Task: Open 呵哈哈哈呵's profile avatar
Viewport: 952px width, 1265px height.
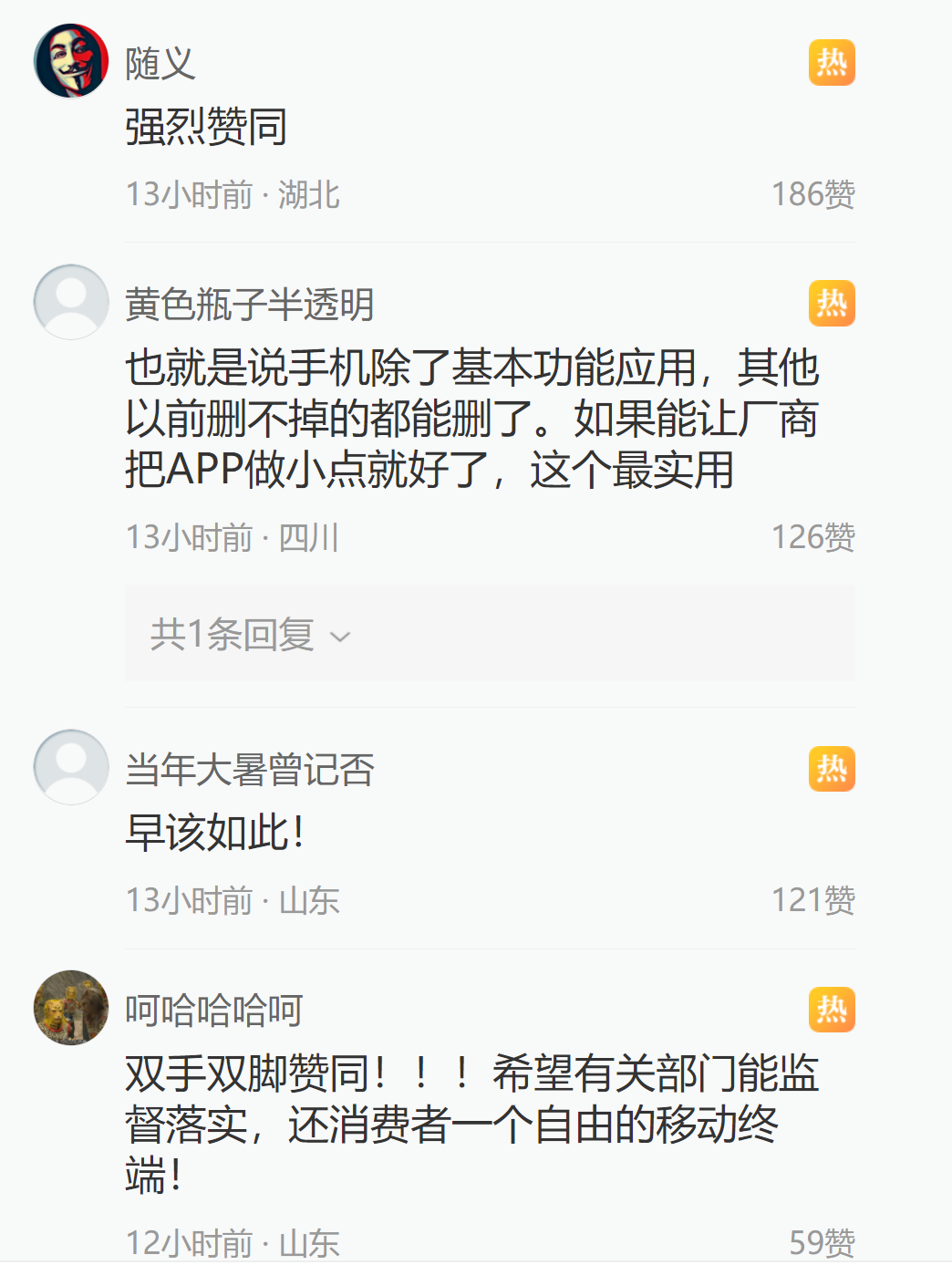Action: (x=71, y=1008)
